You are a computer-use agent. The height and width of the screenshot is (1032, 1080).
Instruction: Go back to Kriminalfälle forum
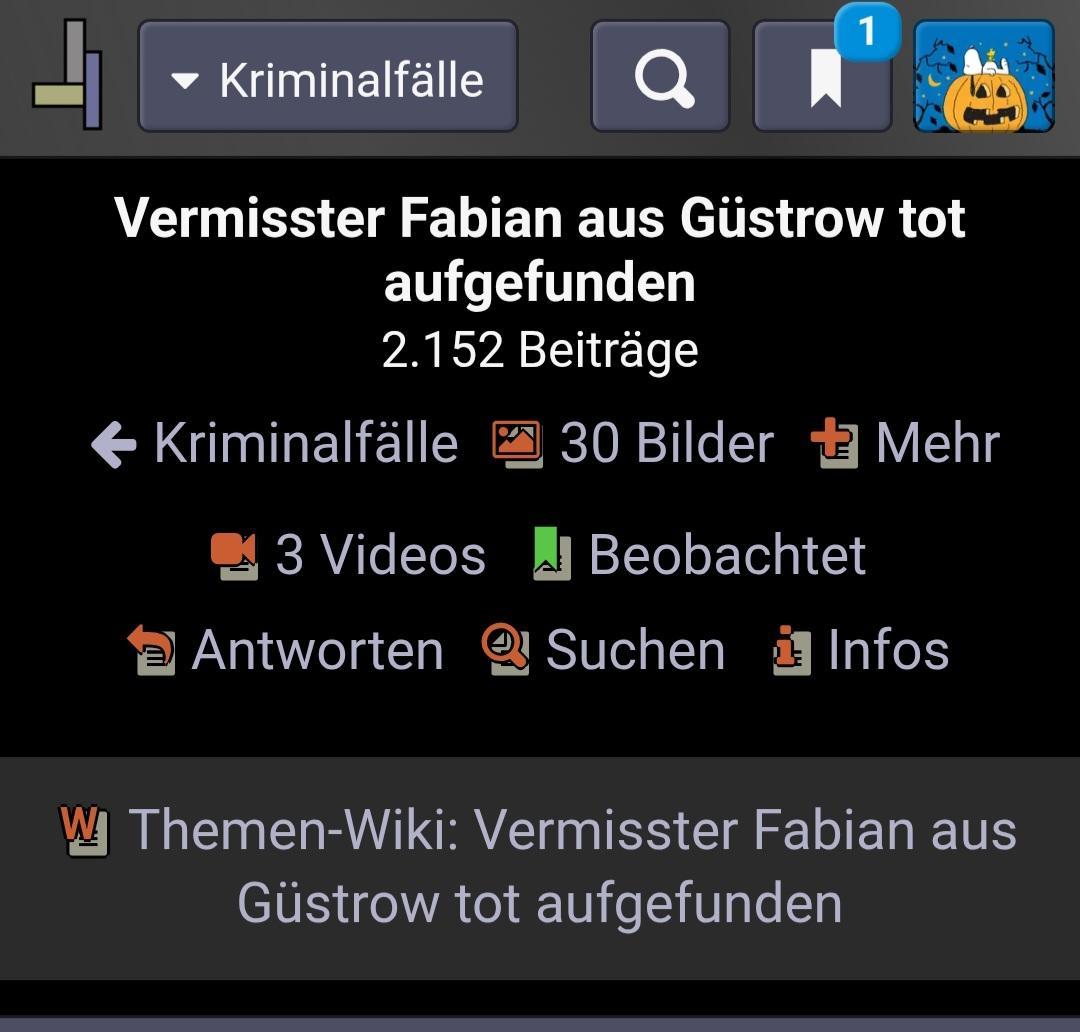coord(275,443)
